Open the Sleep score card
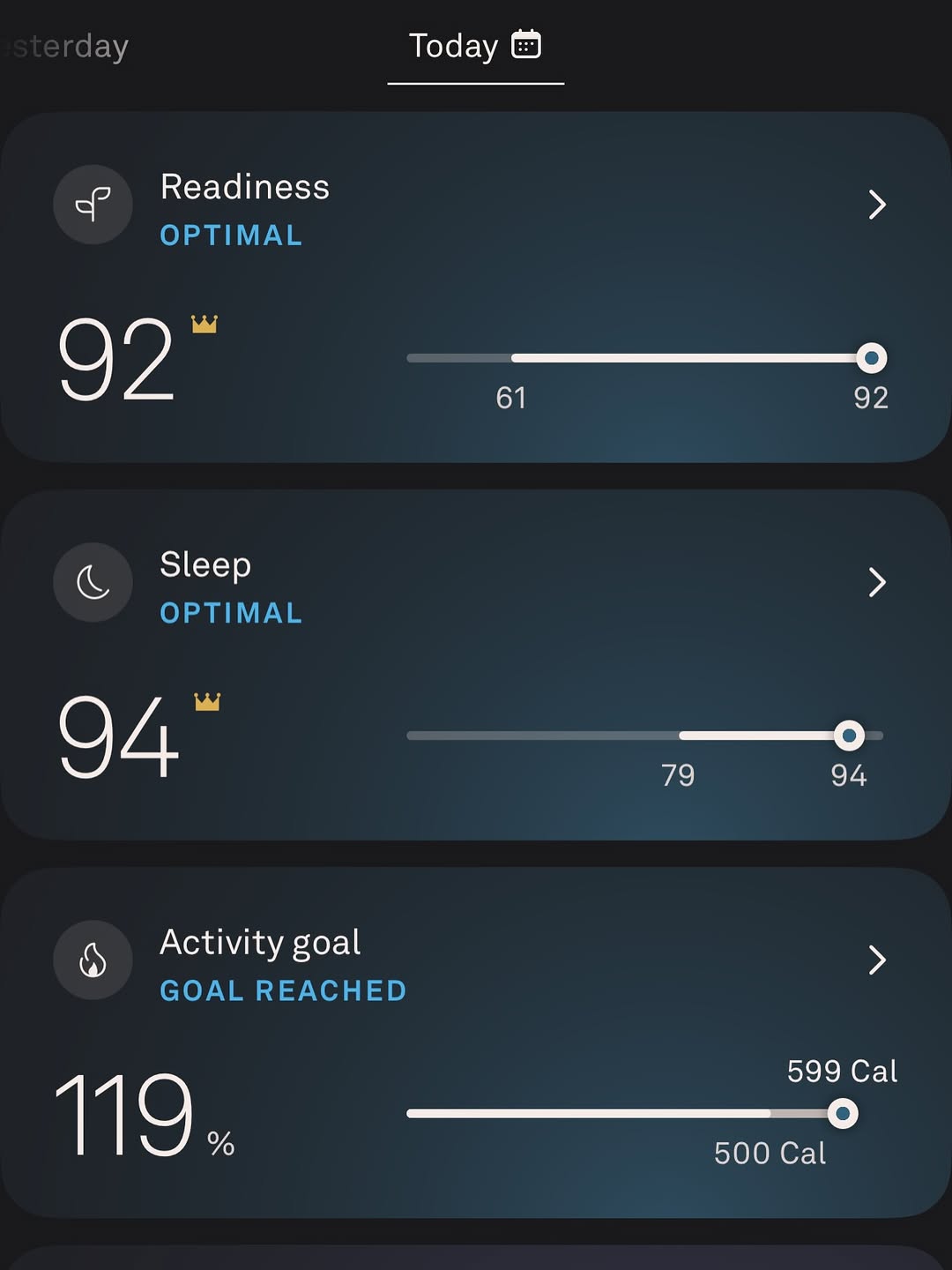The image size is (952, 1270). pyautogui.click(x=476, y=664)
